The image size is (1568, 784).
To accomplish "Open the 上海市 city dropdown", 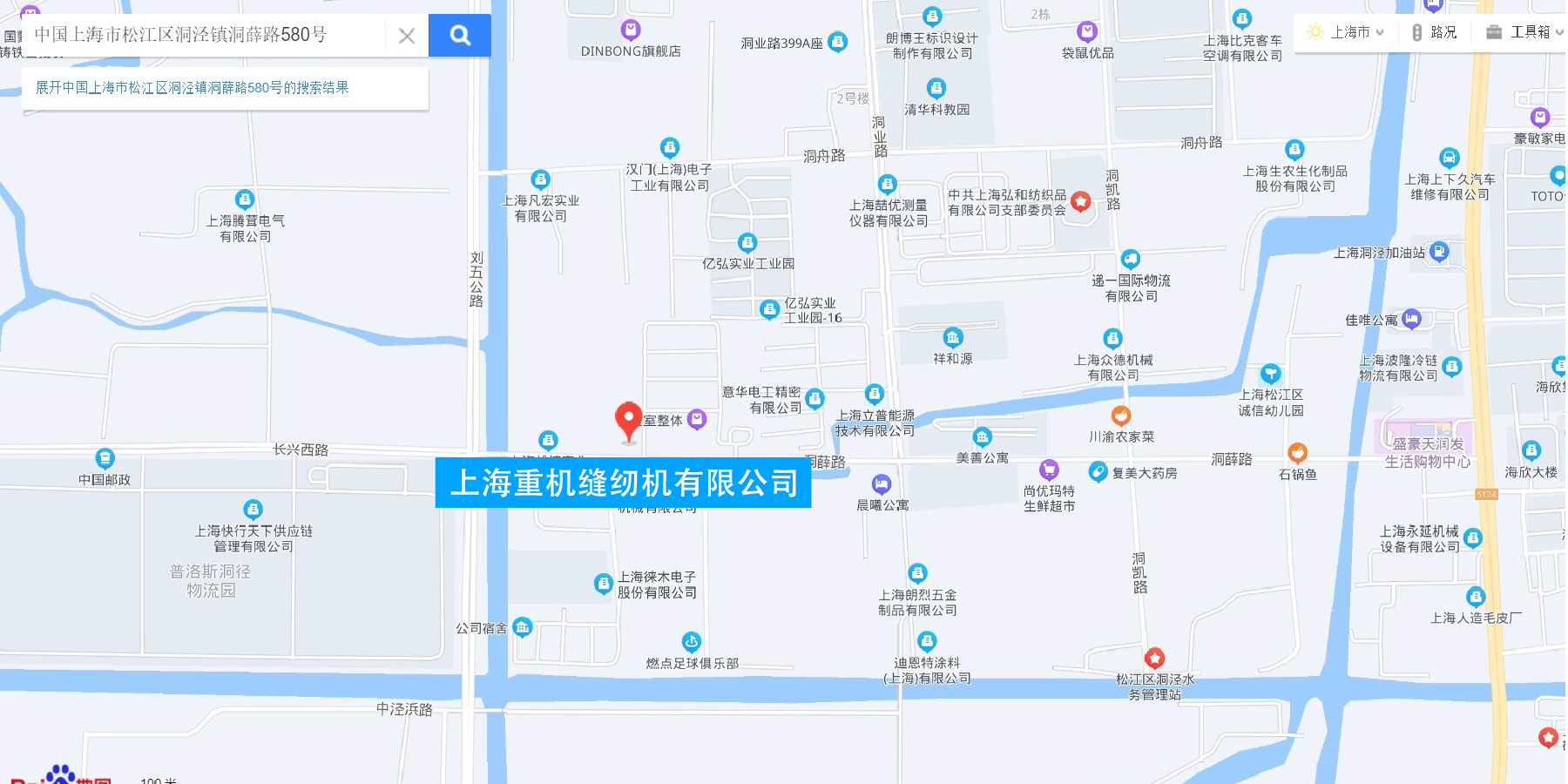I will point(1346,32).
